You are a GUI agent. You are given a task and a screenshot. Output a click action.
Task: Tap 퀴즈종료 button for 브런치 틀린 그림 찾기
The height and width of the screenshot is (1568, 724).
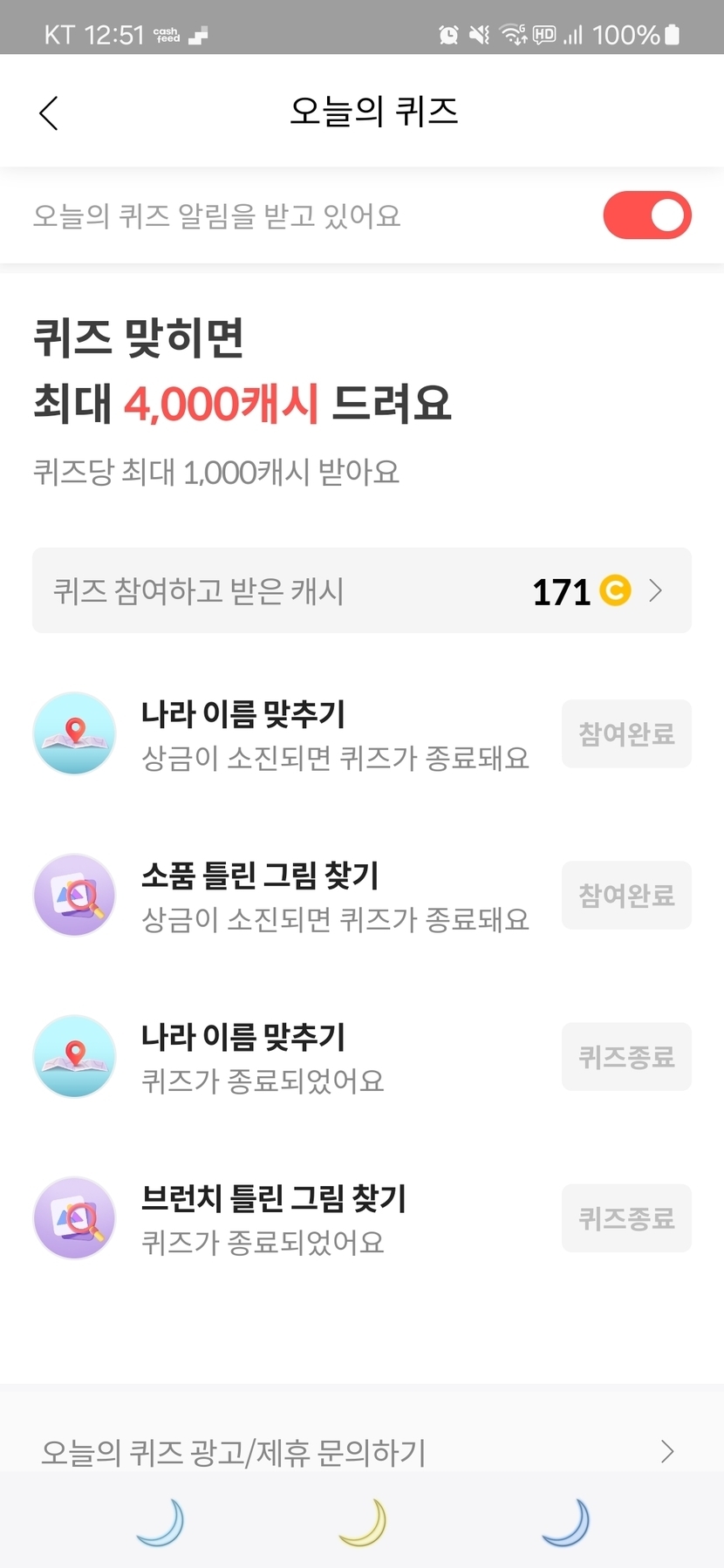(x=625, y=1218)
